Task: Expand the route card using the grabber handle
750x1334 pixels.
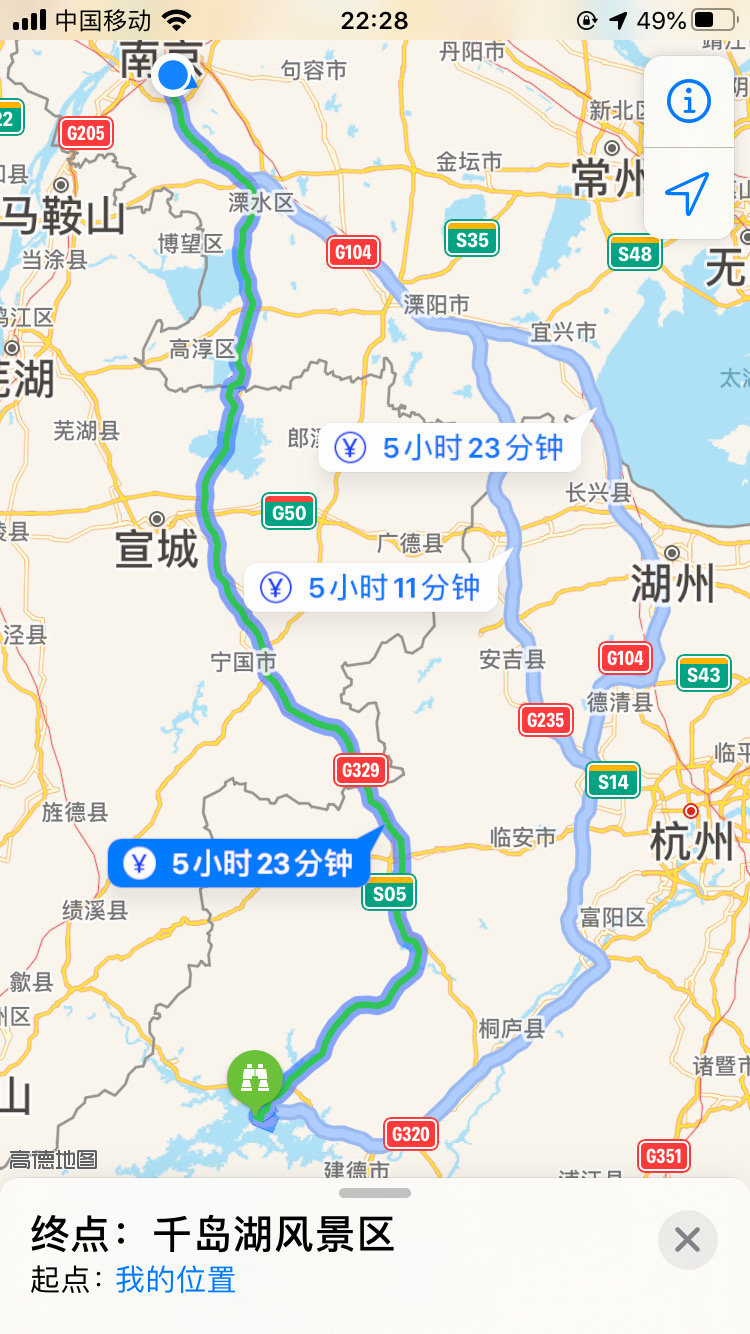Action: pyautogui.click(x=375, y=1193)
